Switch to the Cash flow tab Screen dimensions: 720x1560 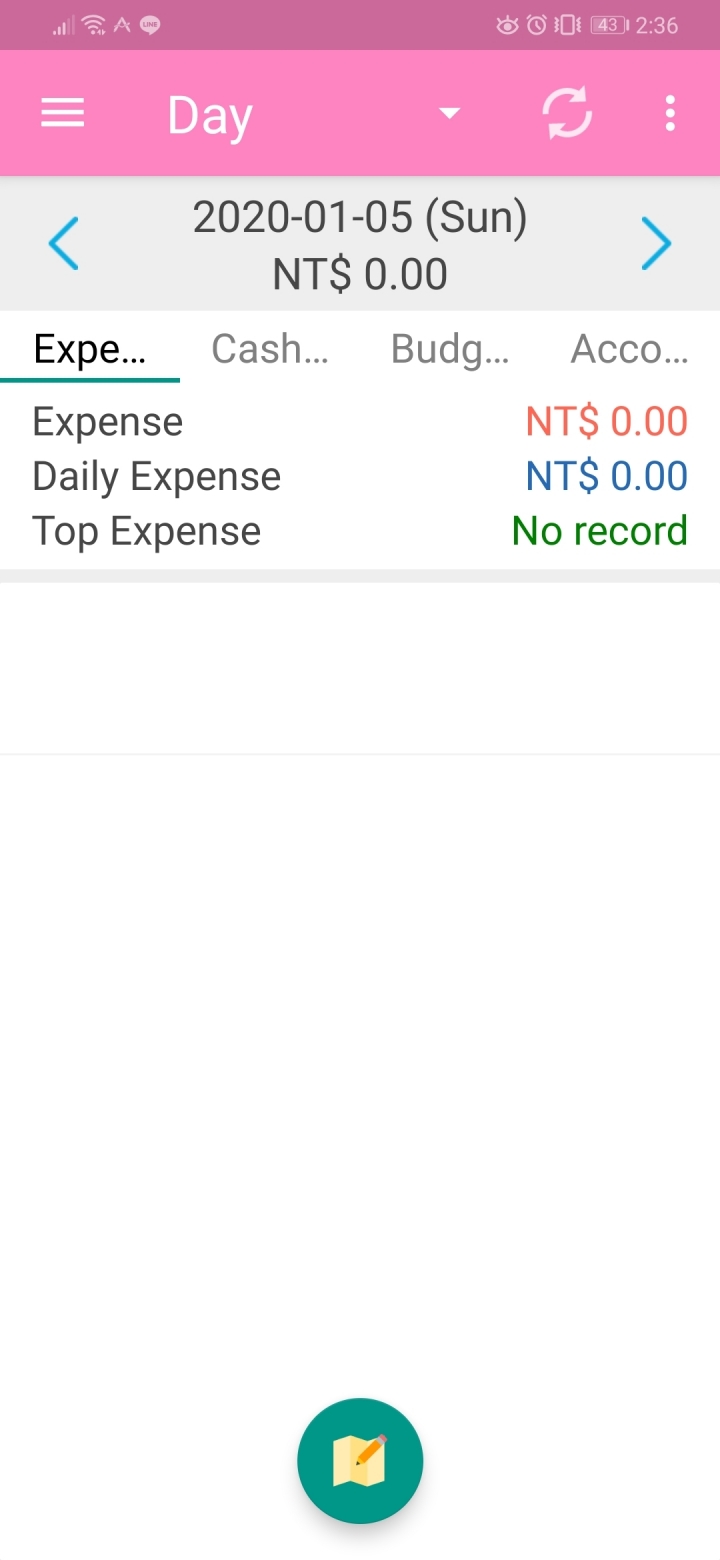(x=270, y=349)
